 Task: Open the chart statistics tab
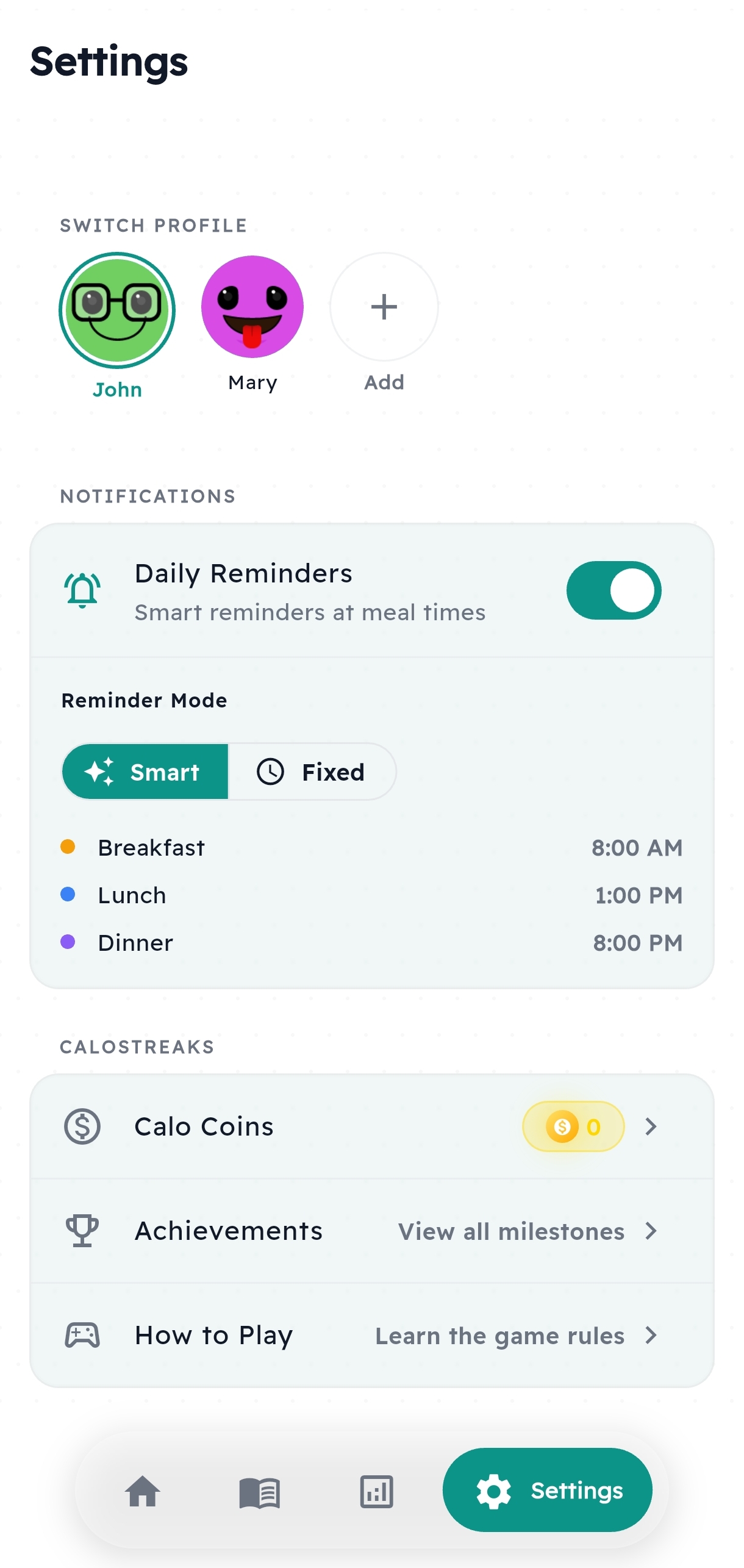click(376, 1491)
